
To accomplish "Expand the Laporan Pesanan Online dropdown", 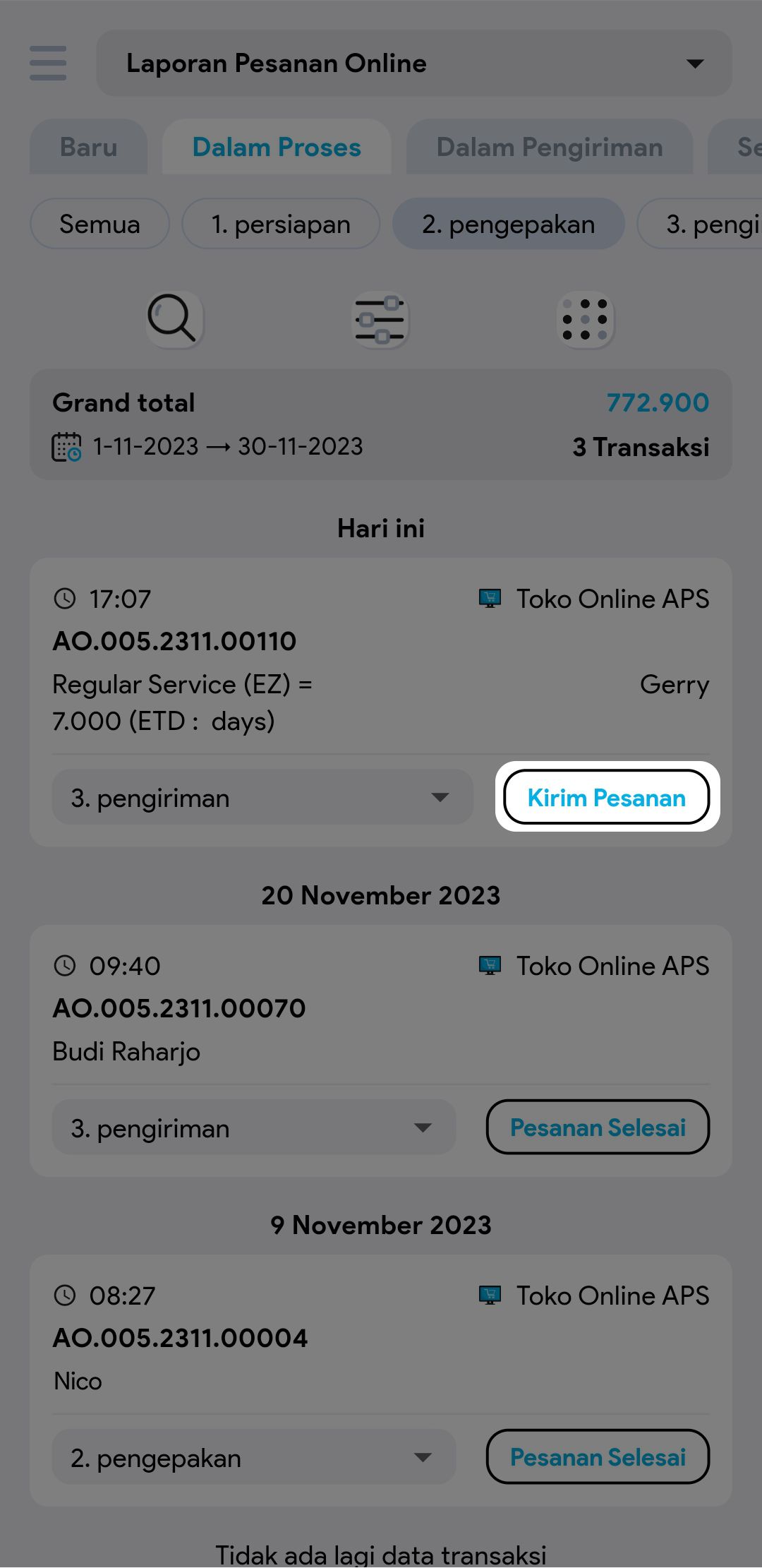I will point(413,64).
